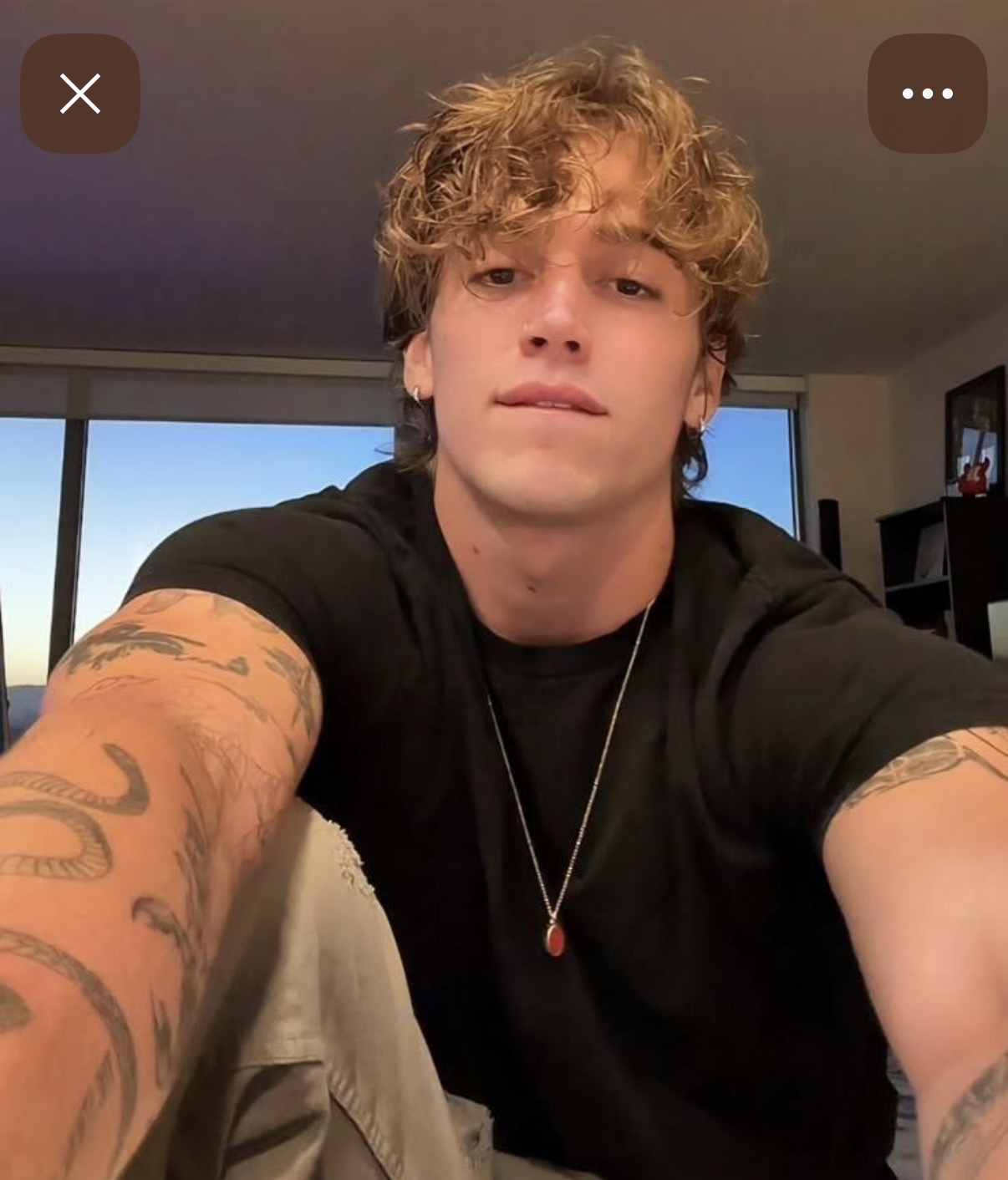
Task: Close the full-screen photo viewer
Action: click(80, 94)
